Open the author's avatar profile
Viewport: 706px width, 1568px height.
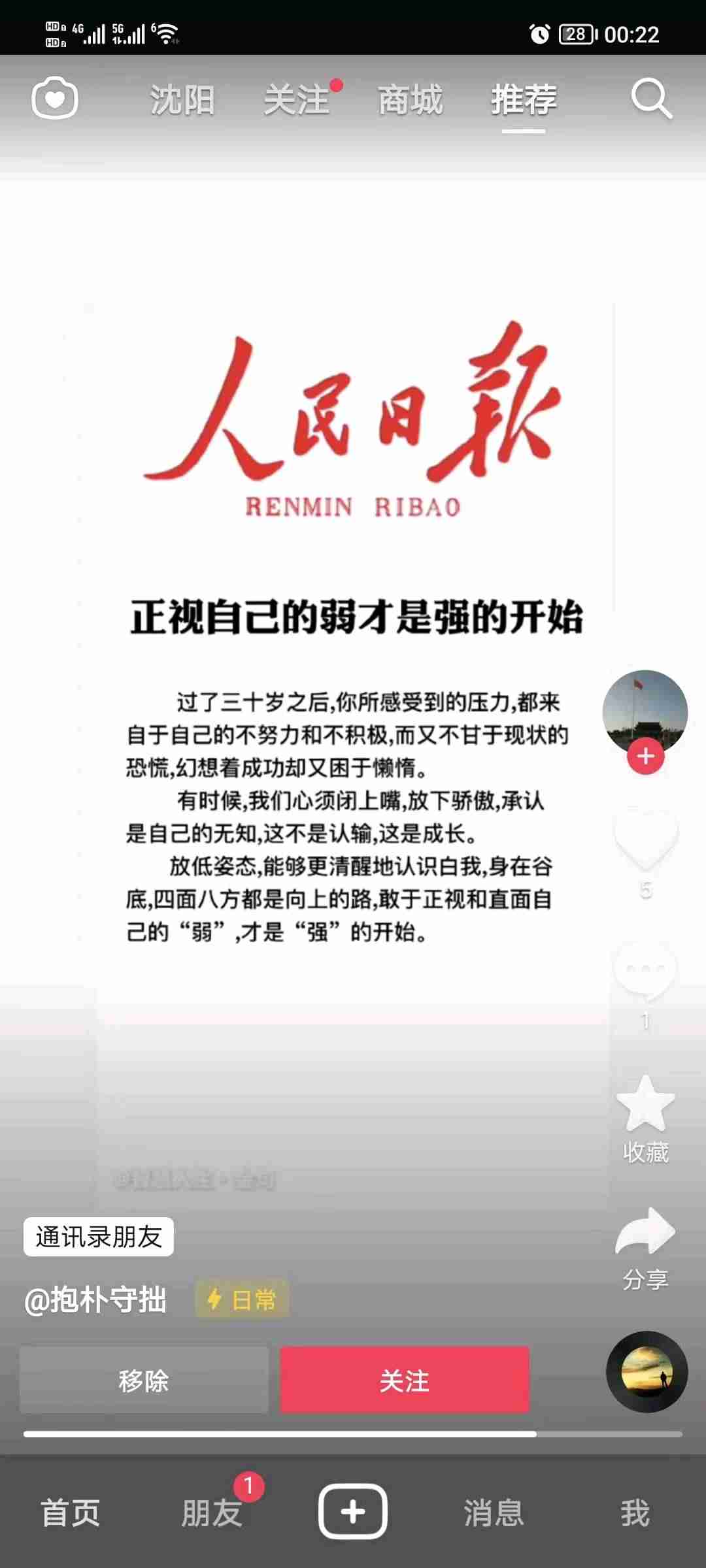pos(645,711)
